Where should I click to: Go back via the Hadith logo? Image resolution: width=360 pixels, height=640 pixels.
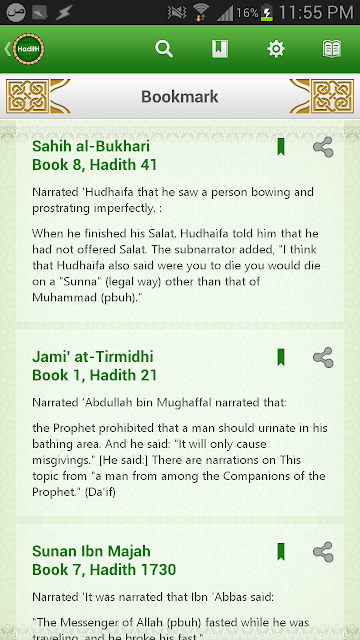24,49
